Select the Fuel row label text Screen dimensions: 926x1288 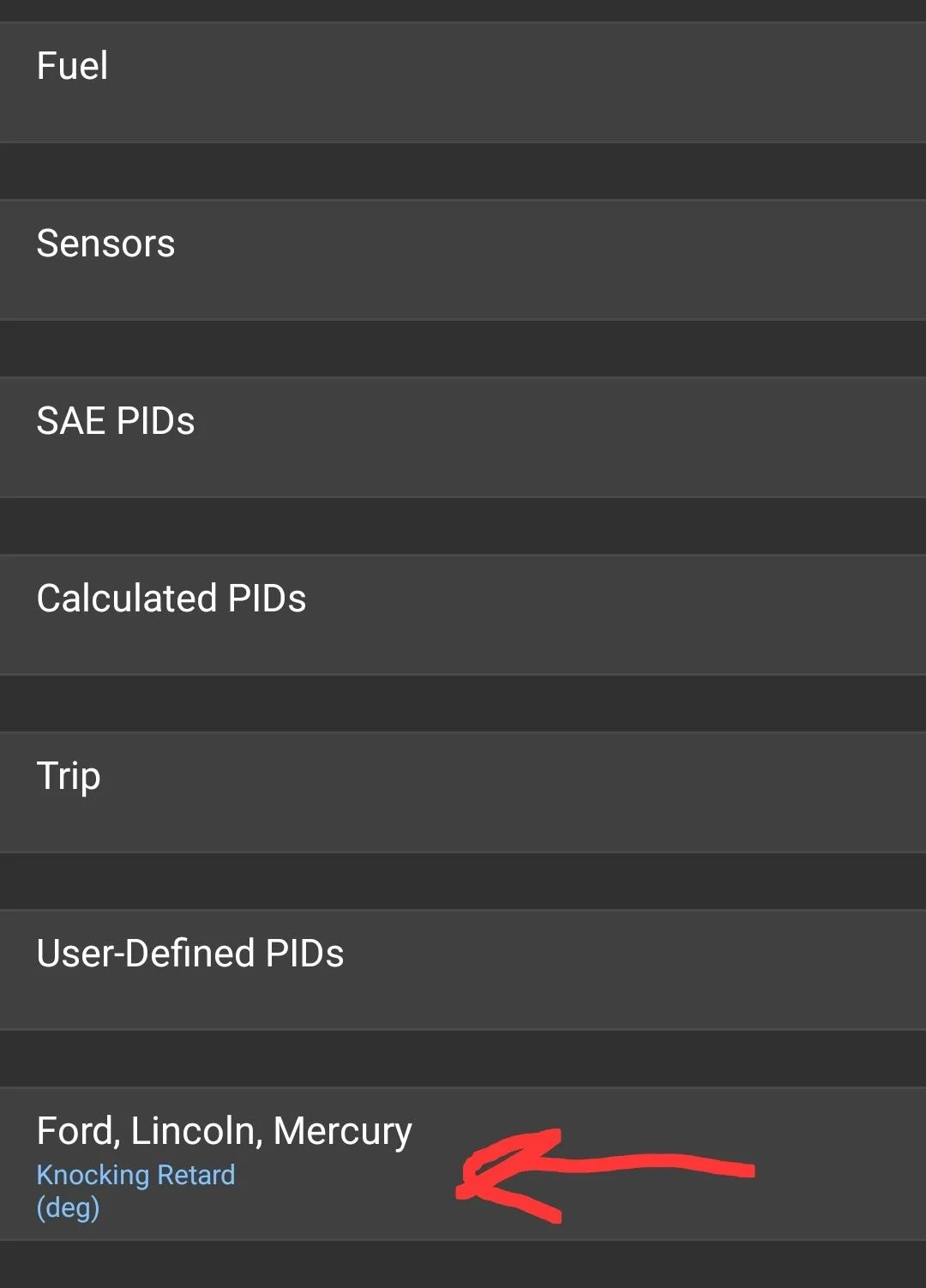[71, 66]
